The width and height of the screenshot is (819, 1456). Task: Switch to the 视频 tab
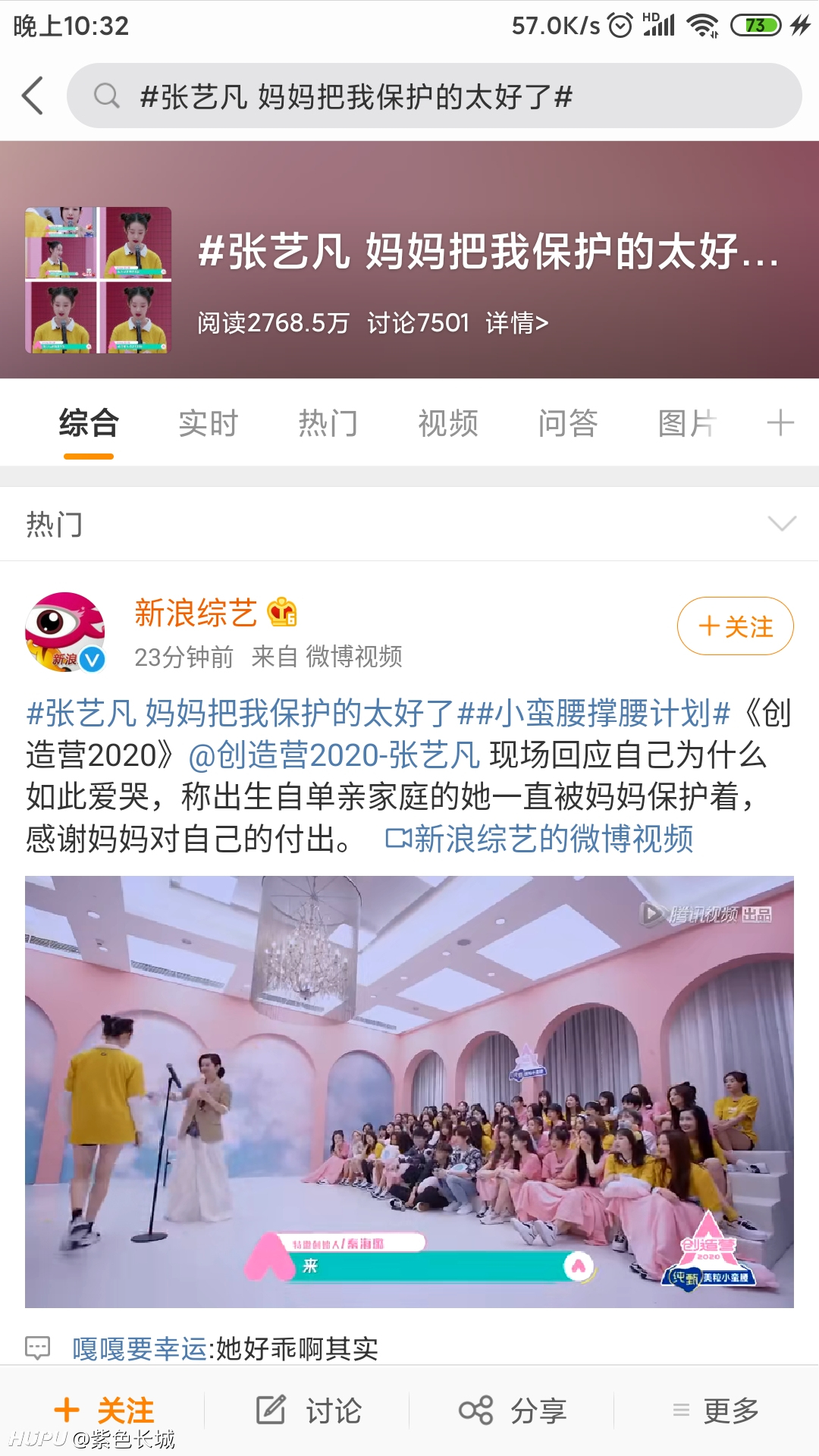[x=448, y=423]
